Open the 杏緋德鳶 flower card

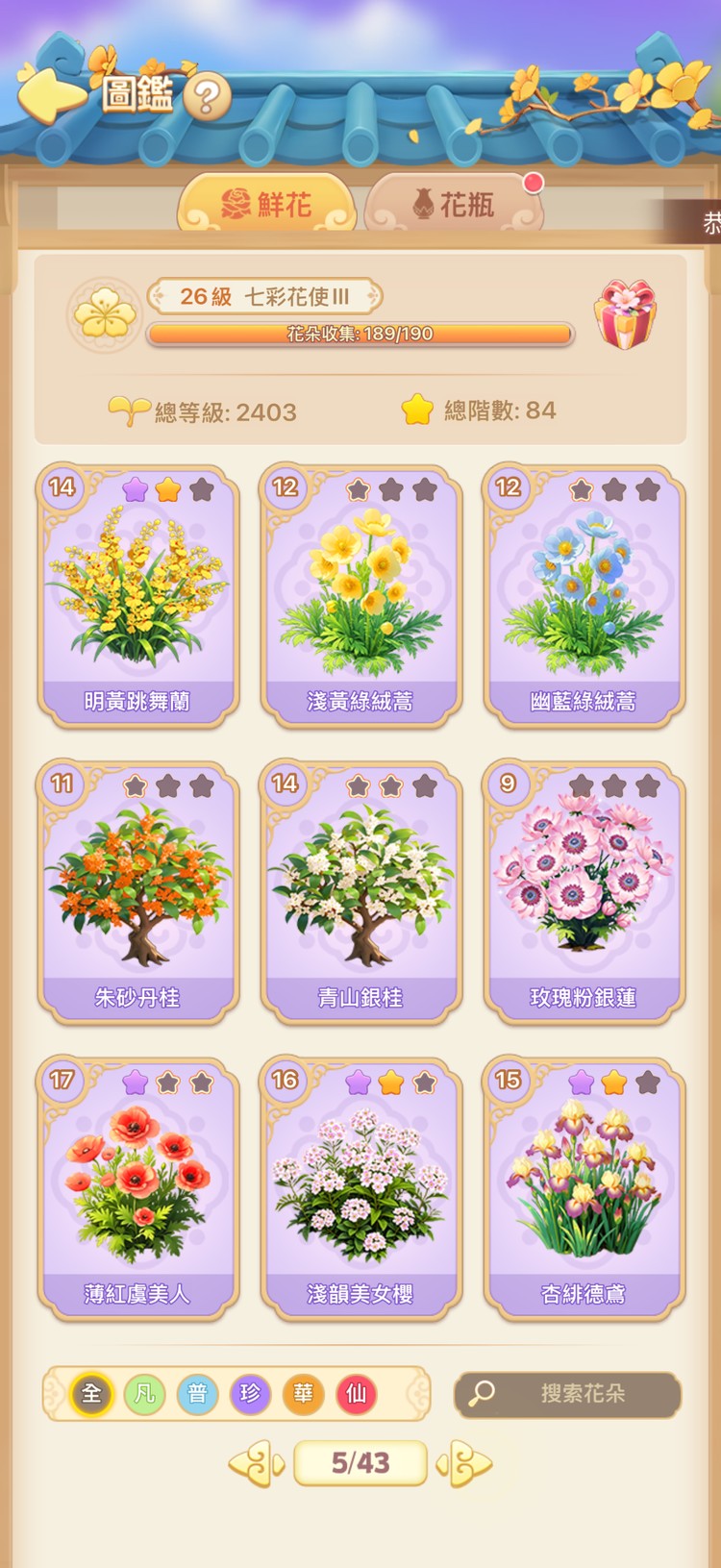[x=584, y=1188]
